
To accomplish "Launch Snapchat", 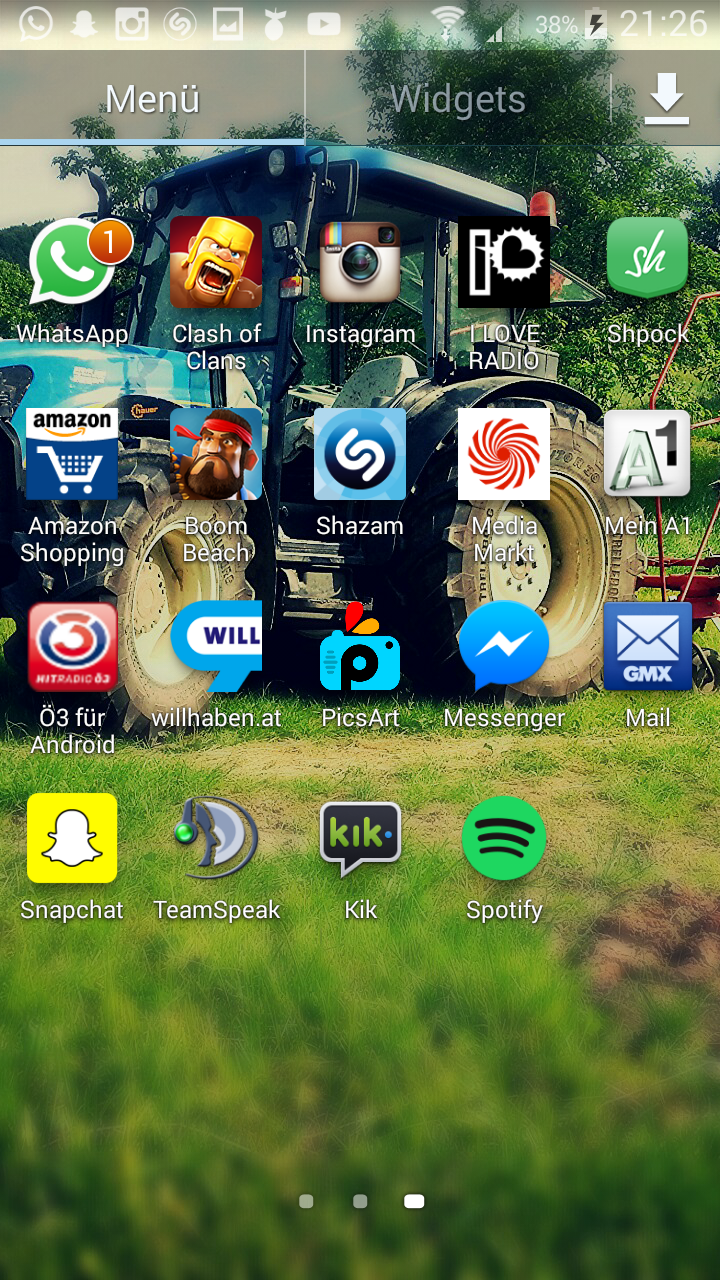I will pyautogui.click(x=72, y=838).
